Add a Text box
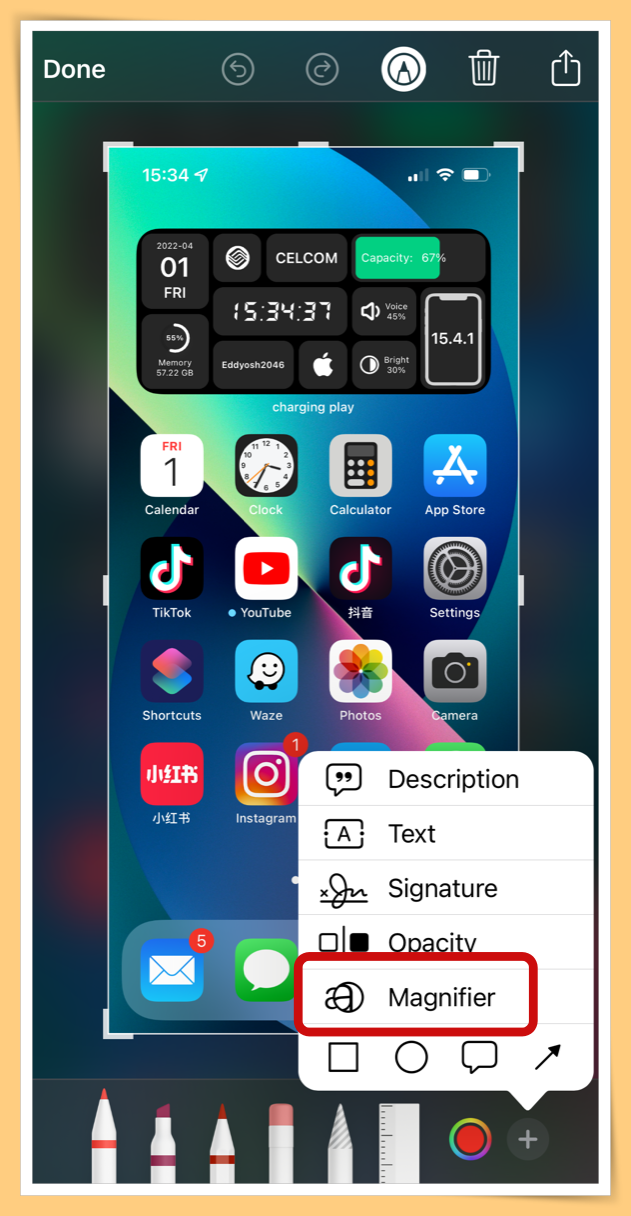The image size is (631, 1216). point(446,834)
